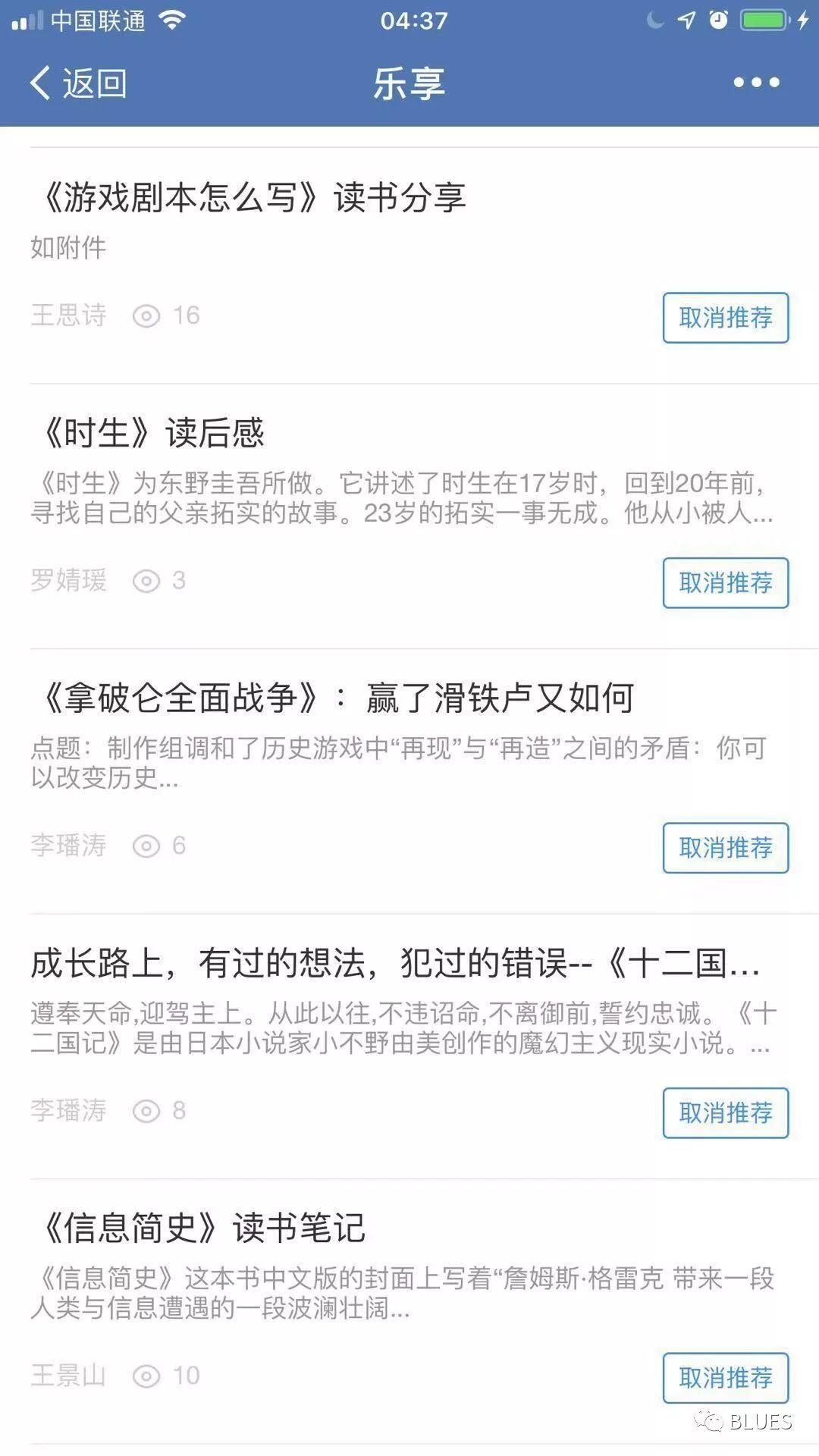The image size is (819, 1456).
Task: Tap the eye icon beside 罗婧瑗
Action: [147, 580]
